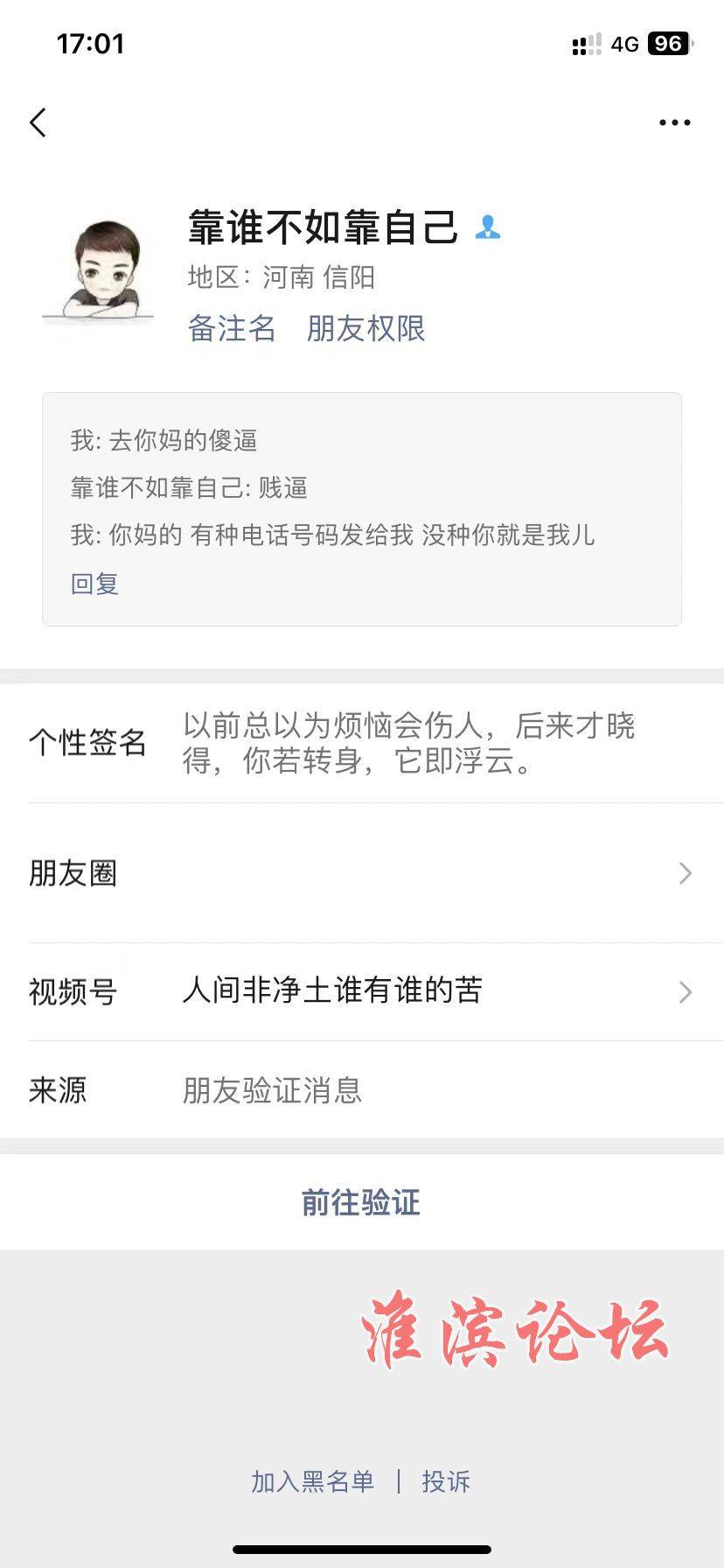Tap the 前往验证 button
Image resolution: width=724 pixels, height=1568 pixels.
click(361, 1202)
